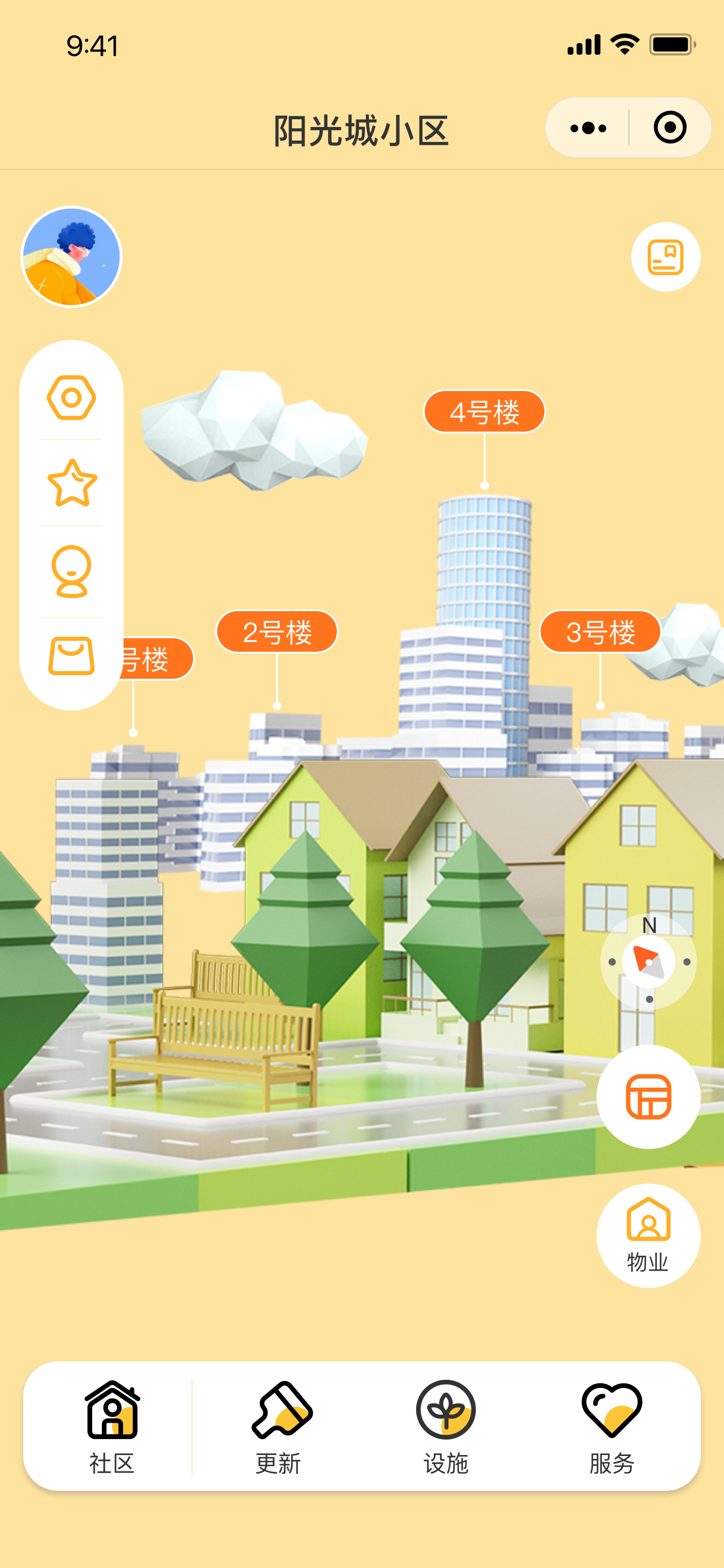Open the orange layout floating button
The width and height of the screenshot is (724, 1568).
[649, 1097]
